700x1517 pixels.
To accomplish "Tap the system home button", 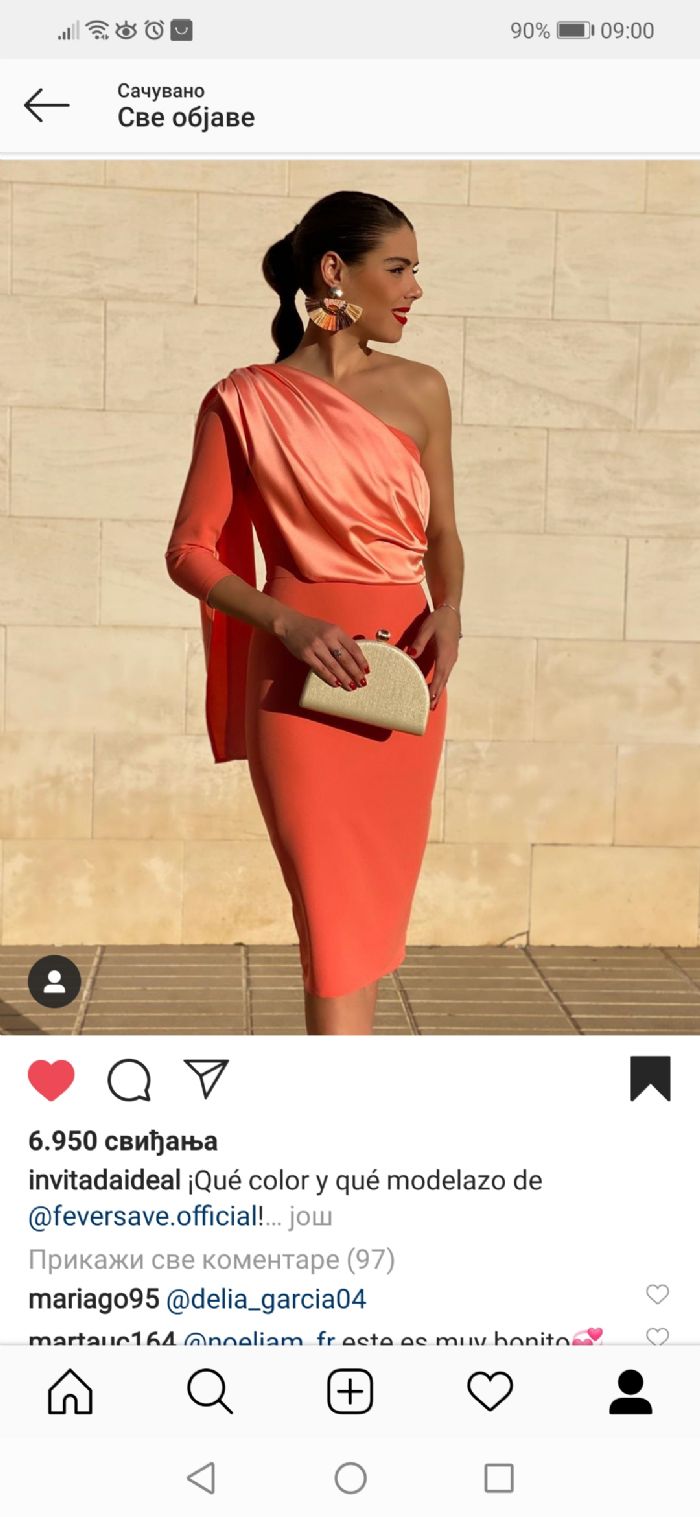I will [350, 1478].
